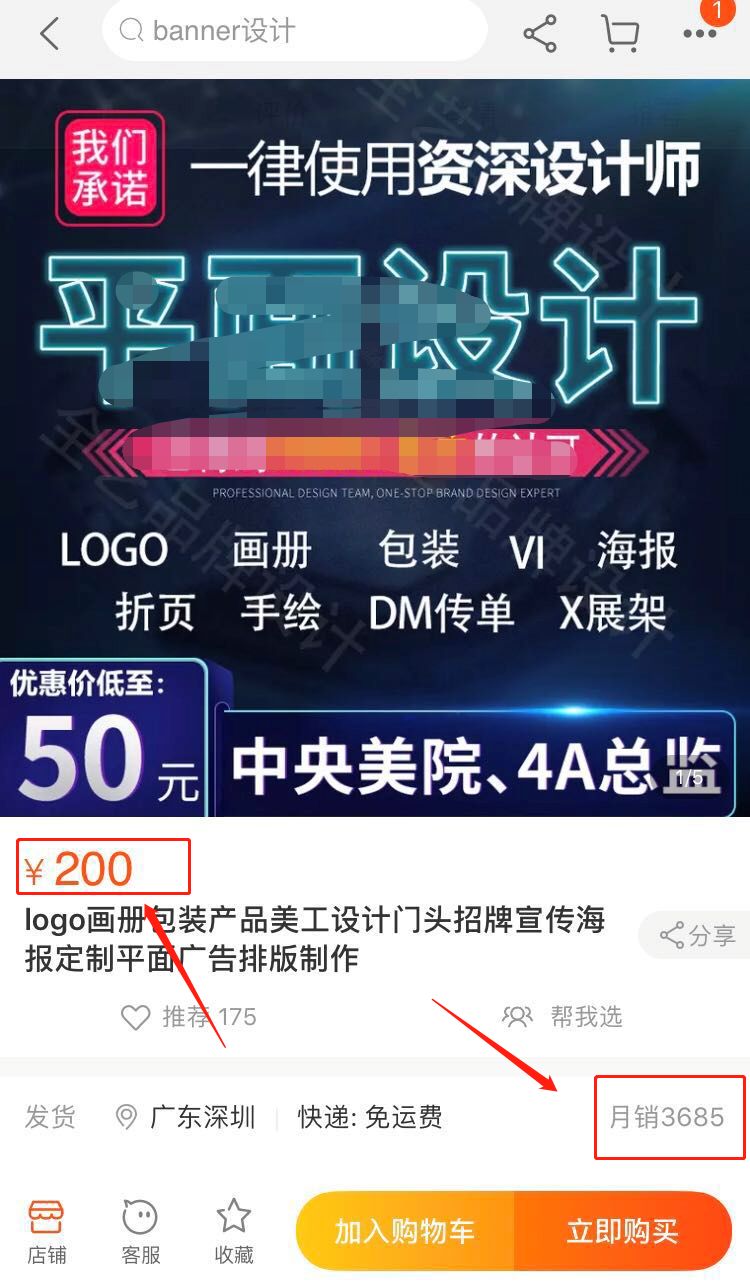This screenshot has width=750, height=1285.
Task: Go back using the top-left arrow
Action: [x=48, y=34]
